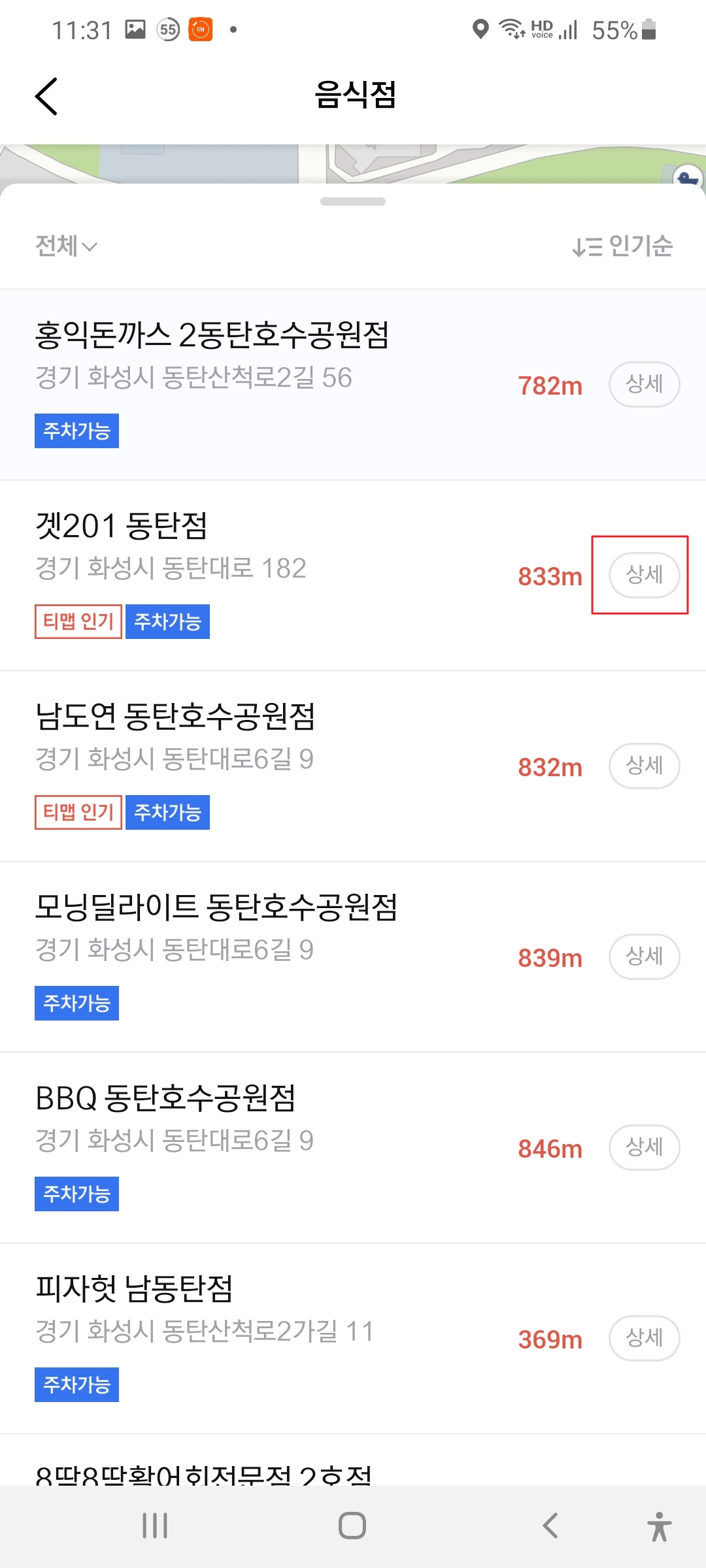Viewport: 706px width, 1568px height.
Task: Open 상세 for 모닝딜라이트 동탄호수공원점
Action: [645, 956]
